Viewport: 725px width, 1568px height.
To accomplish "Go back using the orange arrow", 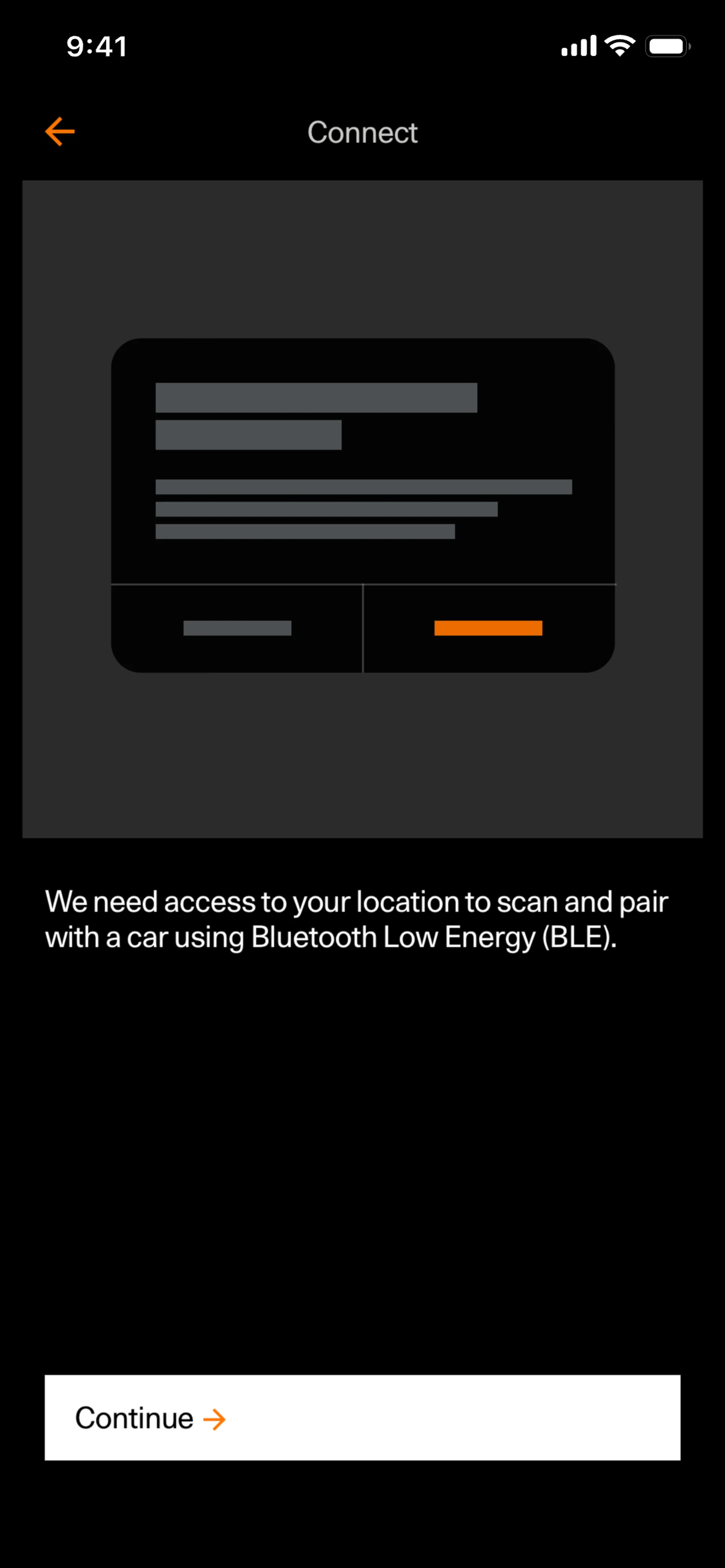I will coord(60,131).
